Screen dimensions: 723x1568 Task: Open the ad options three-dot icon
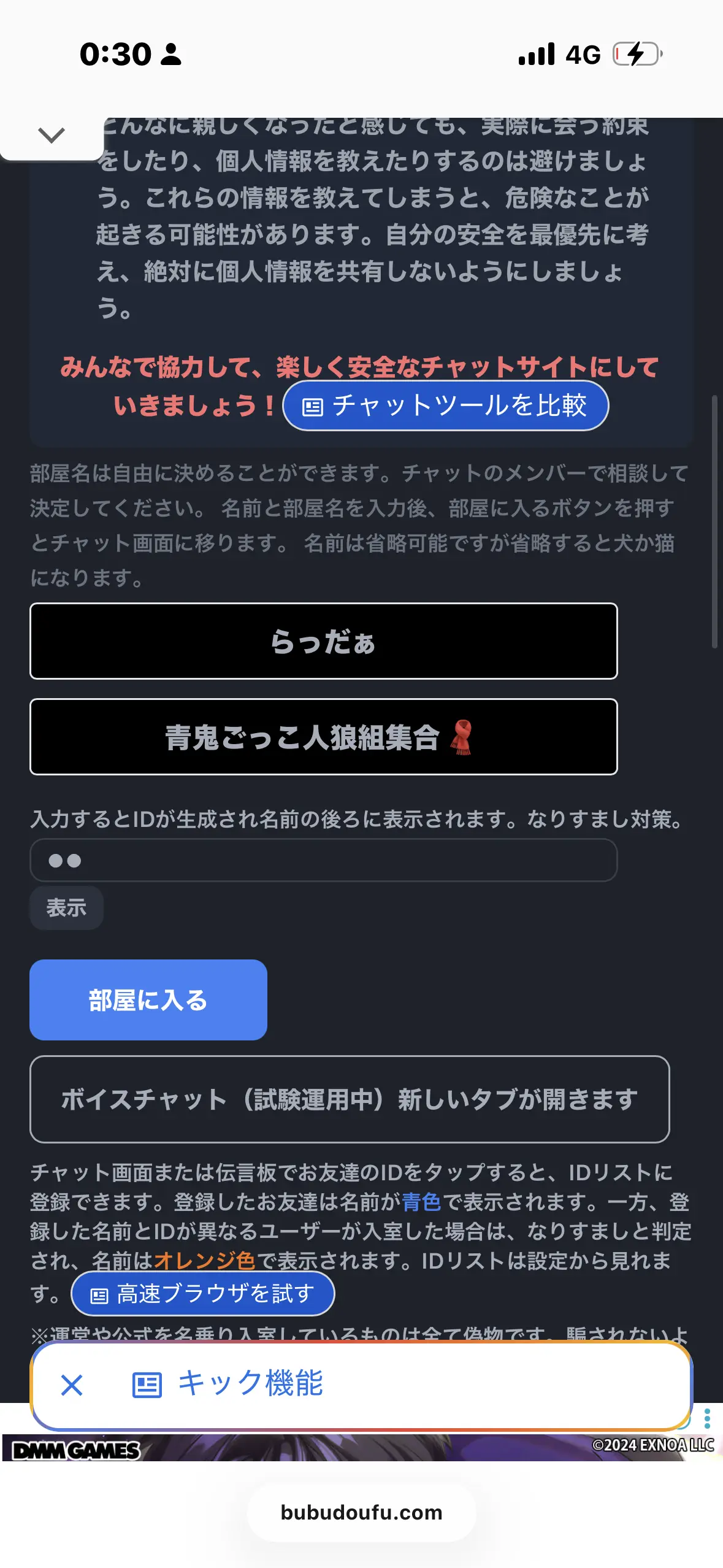[707, 1418]
